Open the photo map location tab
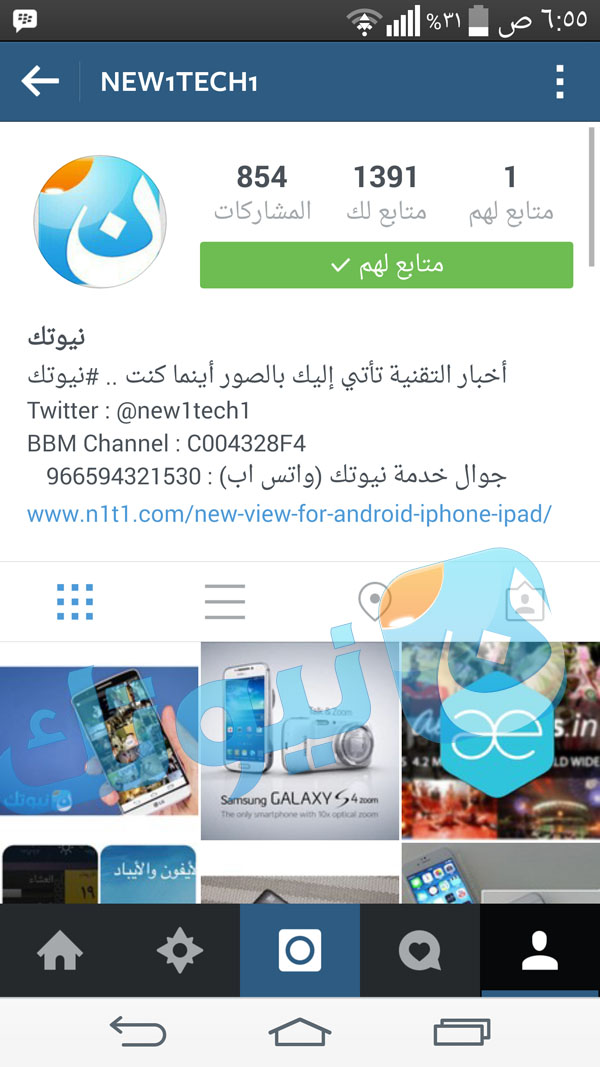Viewport: 600px width, 1067px height. click(374, 602)
